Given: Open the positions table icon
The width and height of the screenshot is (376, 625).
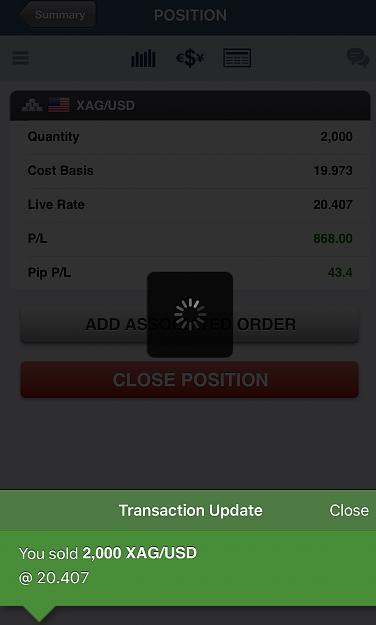Looking at the screenshot, I should (x=237, y=59).
